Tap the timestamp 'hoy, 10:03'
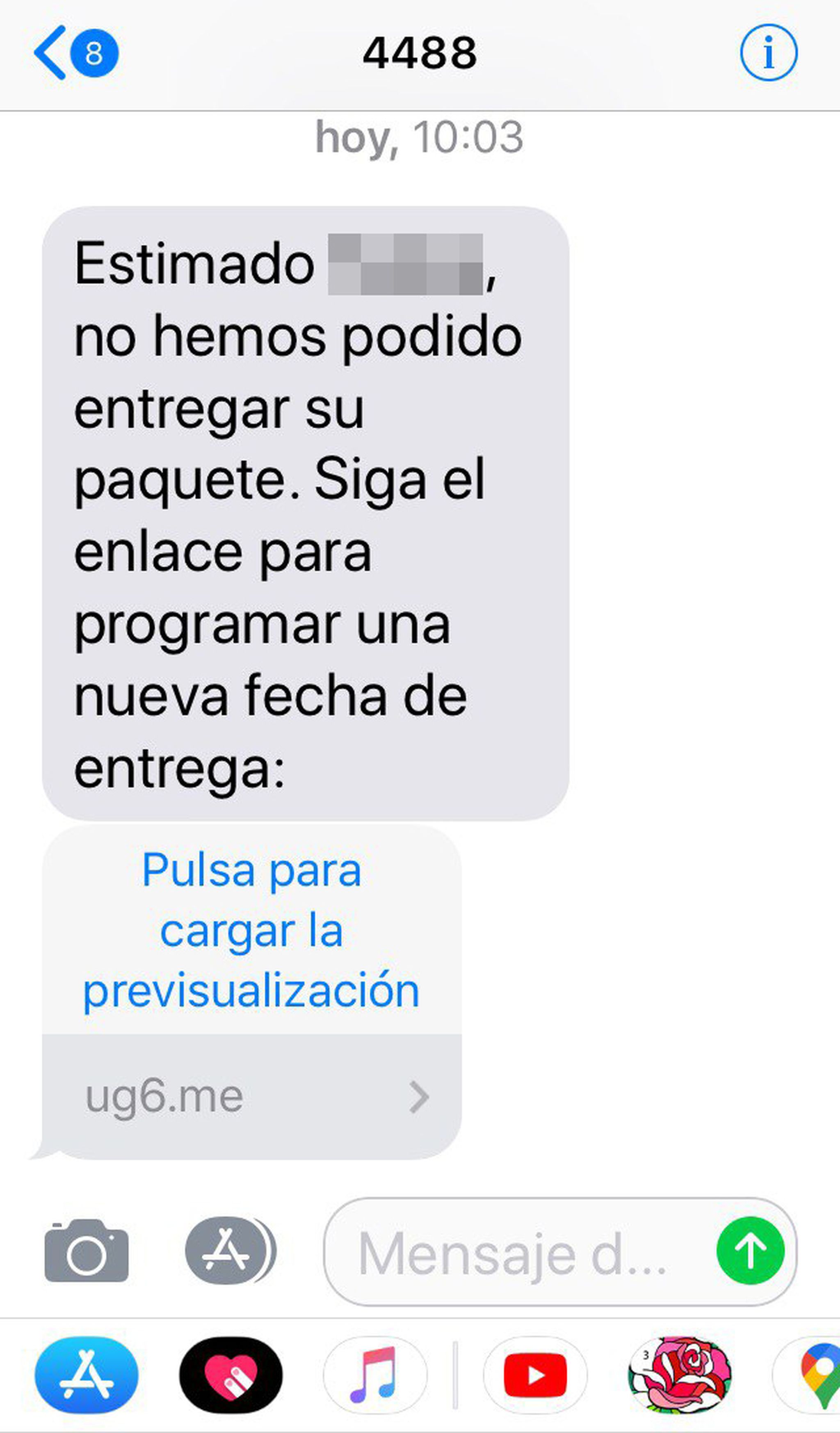The height and width of the screenshot is (1433, 840). [x=420, y=137]
